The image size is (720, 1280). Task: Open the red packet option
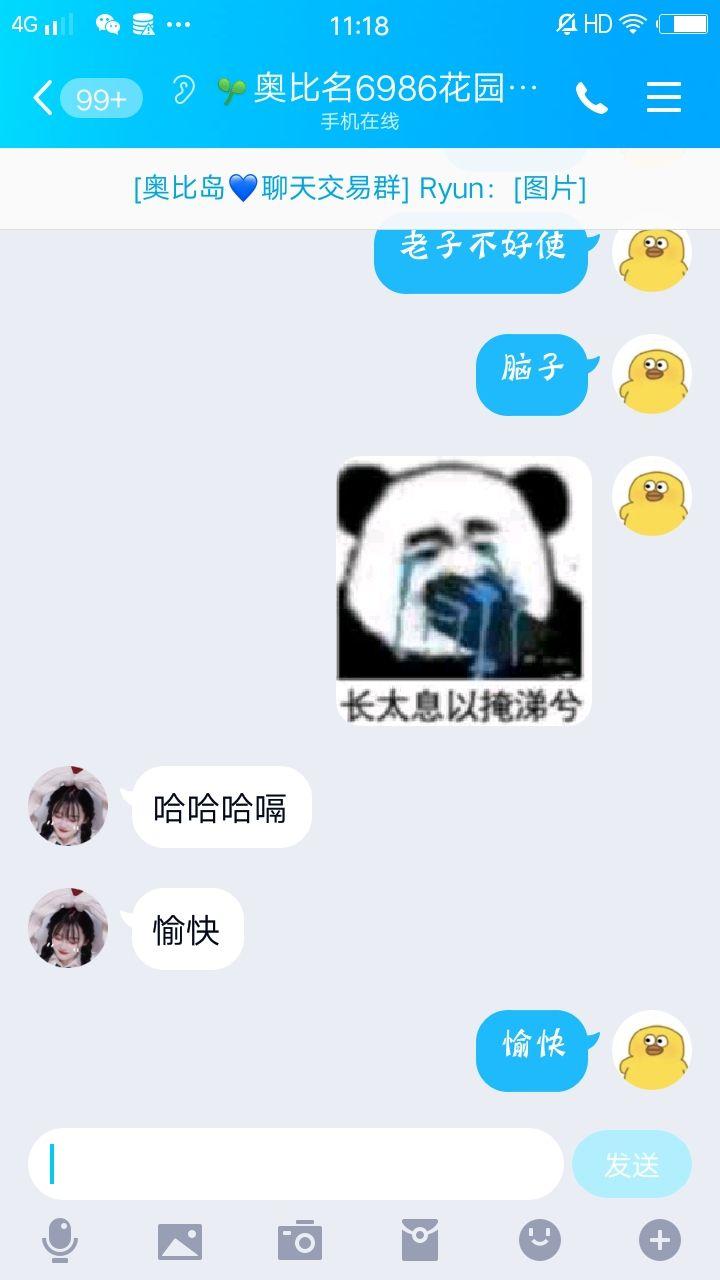[420, 1241]
